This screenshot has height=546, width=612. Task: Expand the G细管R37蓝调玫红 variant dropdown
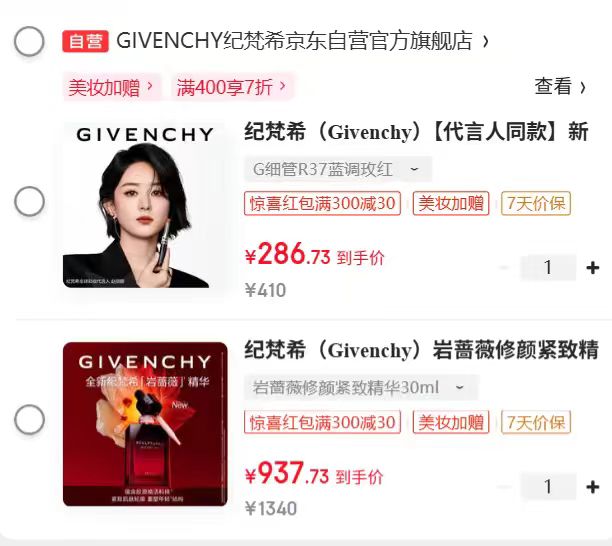[338, 168]
